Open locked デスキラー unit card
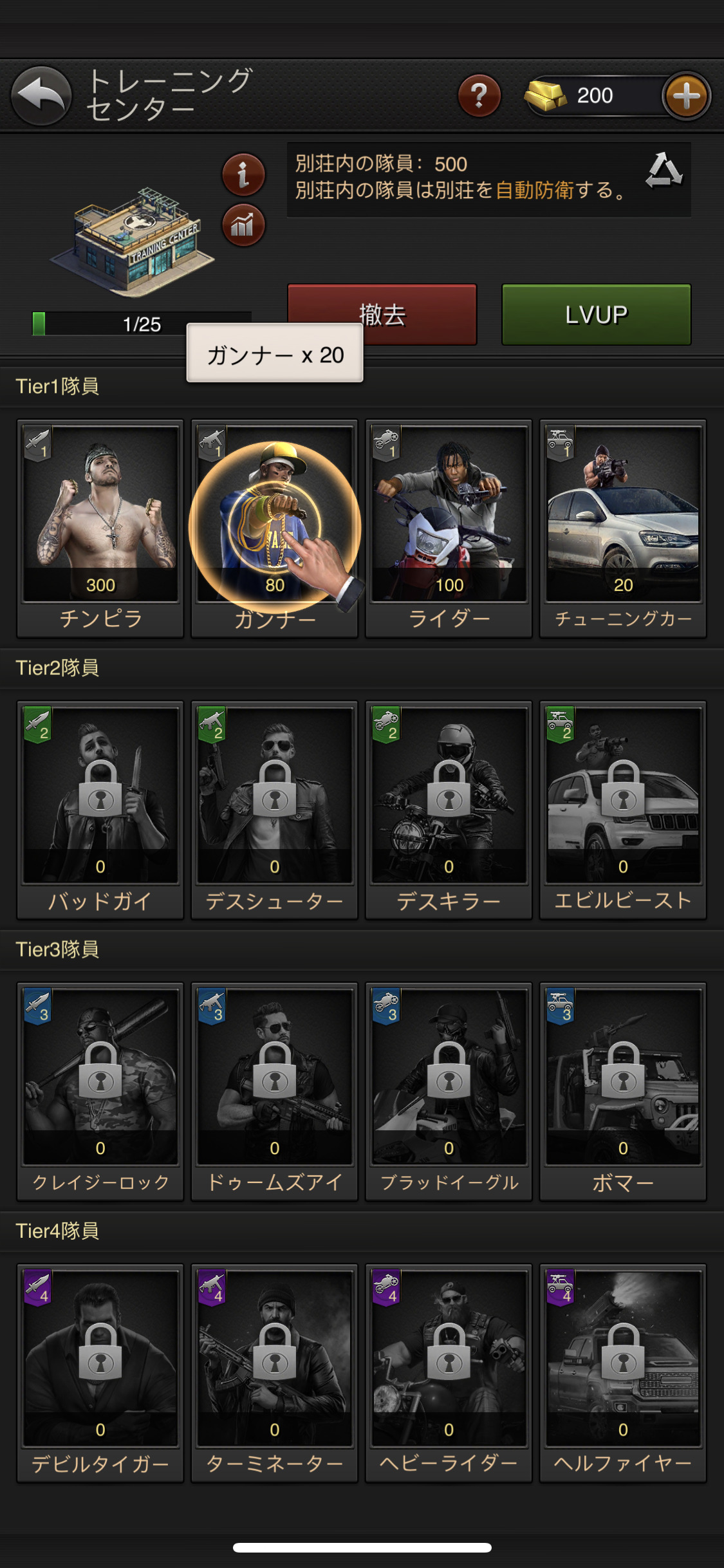 coord(449,809)
